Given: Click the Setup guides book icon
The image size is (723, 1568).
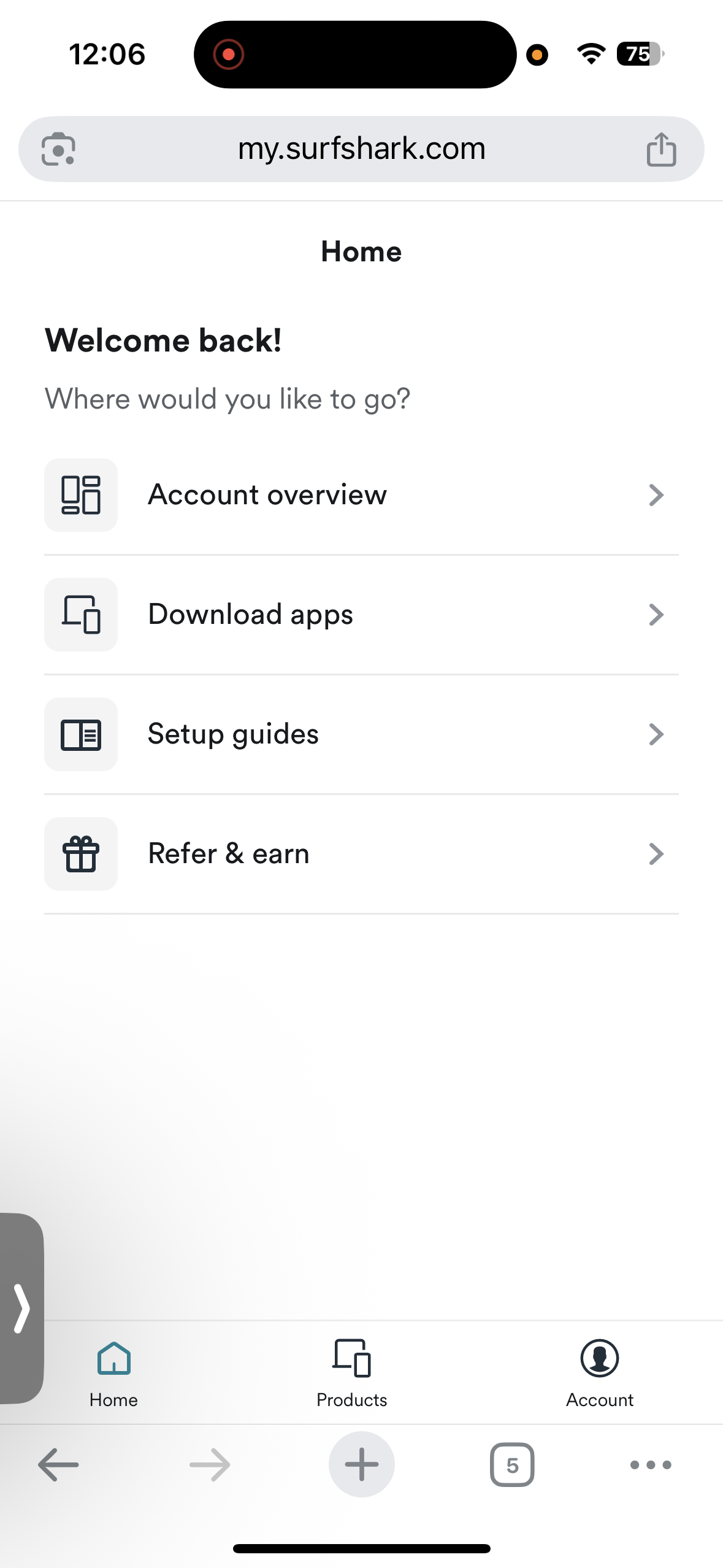Looking at the screenshot, I should click(x=80, y=734).
